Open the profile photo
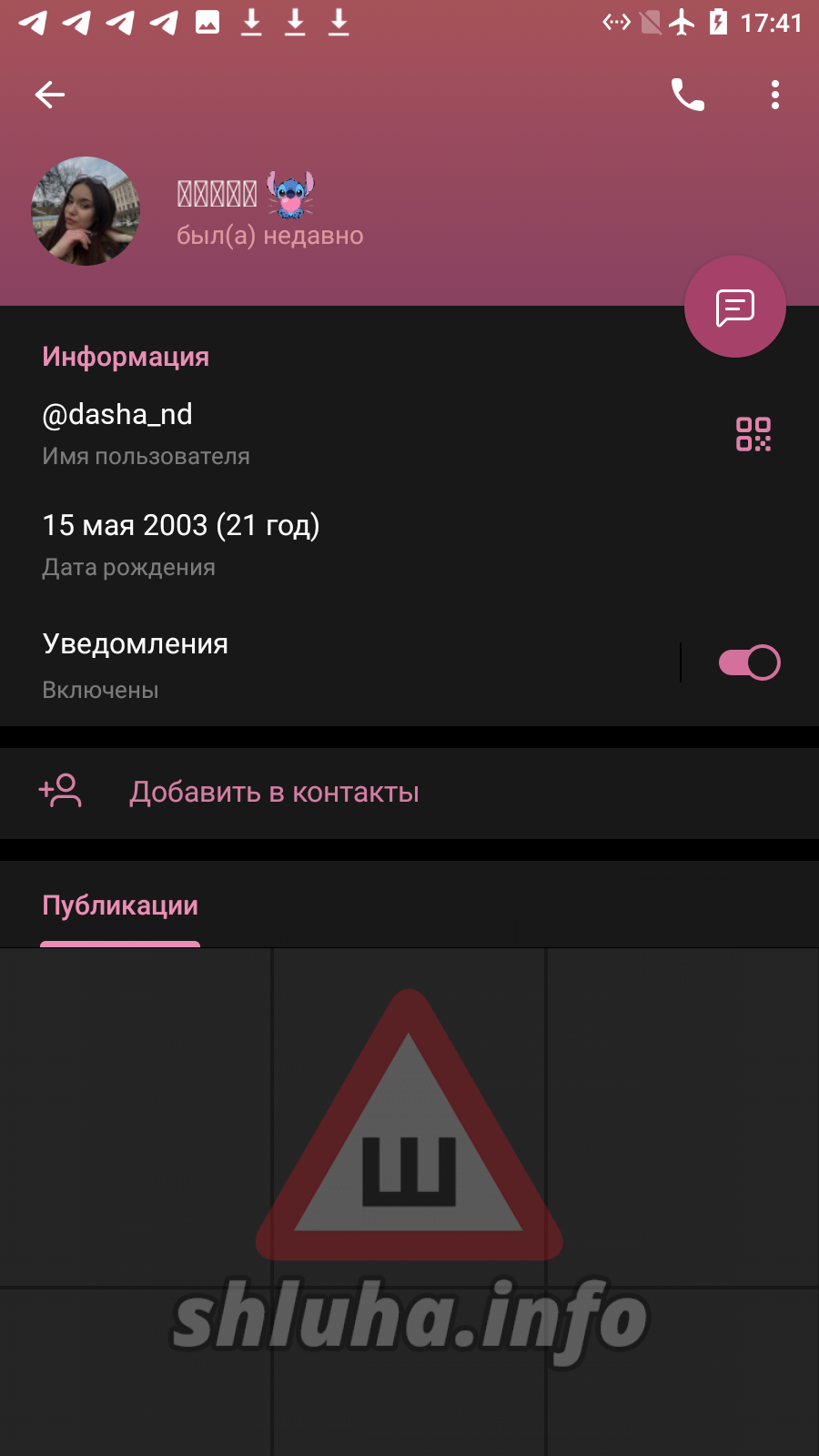The width and height of the screenshot is (819, 1456). click(x=86, y=211)
